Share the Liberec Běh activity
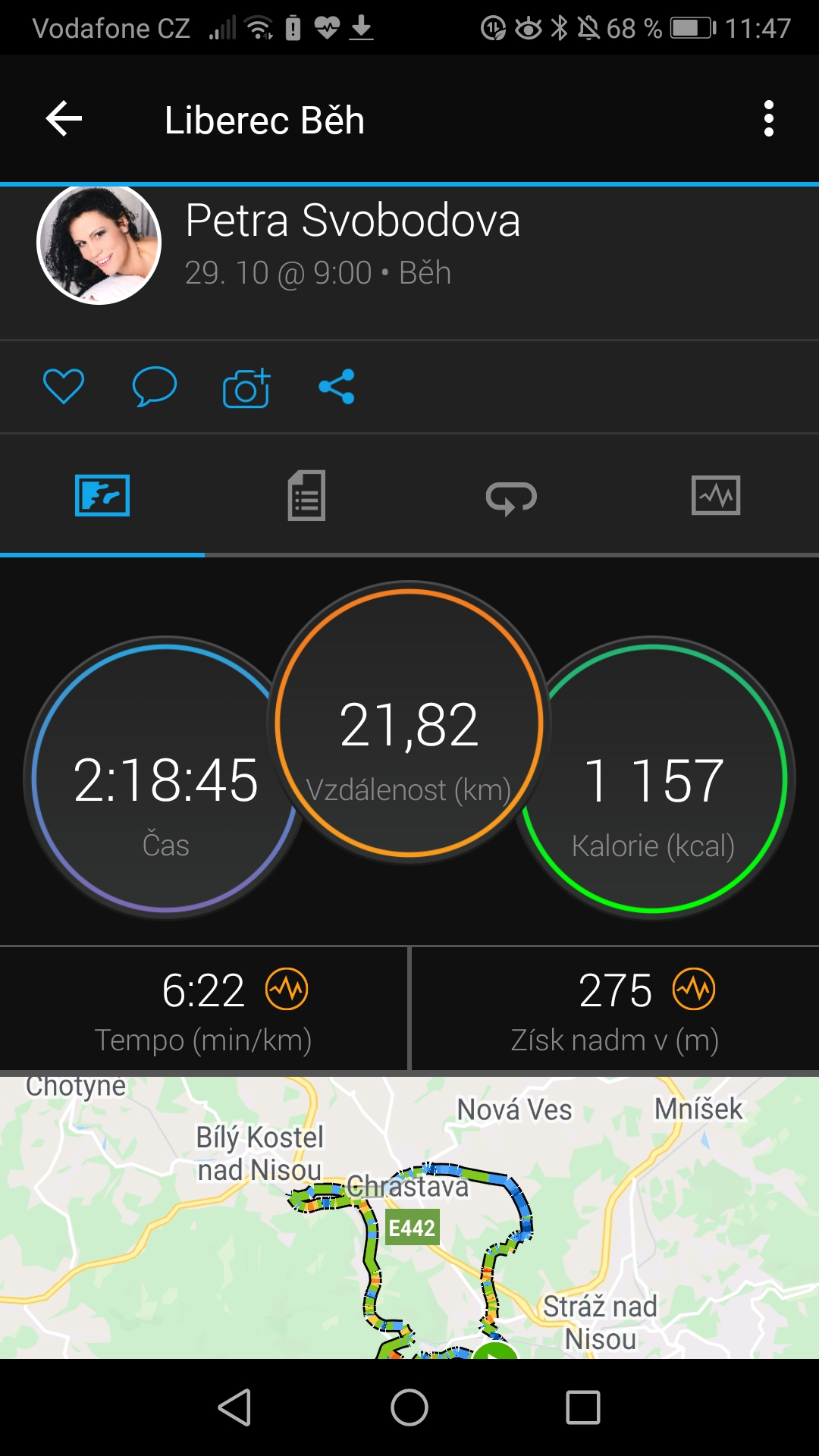Screen dimensions: 819x1456 tap(337, 387)
